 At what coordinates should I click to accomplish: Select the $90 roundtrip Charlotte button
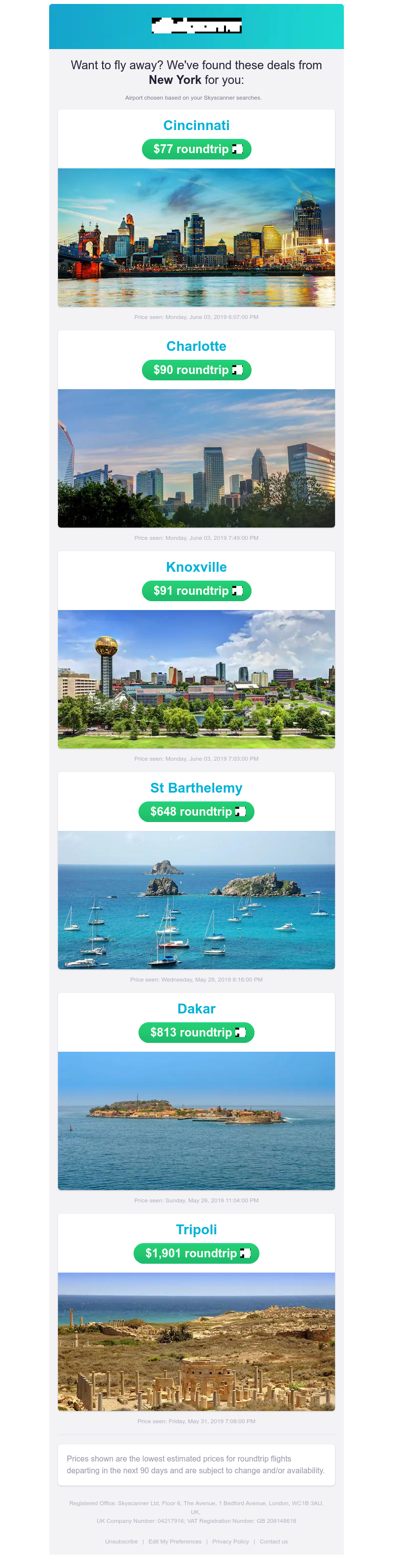[196, 370]
